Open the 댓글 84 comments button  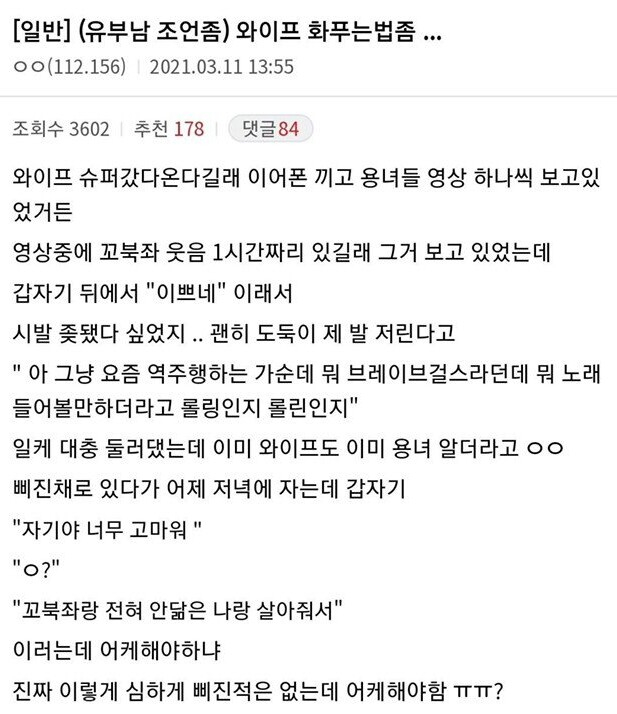[x=270, y=129]
